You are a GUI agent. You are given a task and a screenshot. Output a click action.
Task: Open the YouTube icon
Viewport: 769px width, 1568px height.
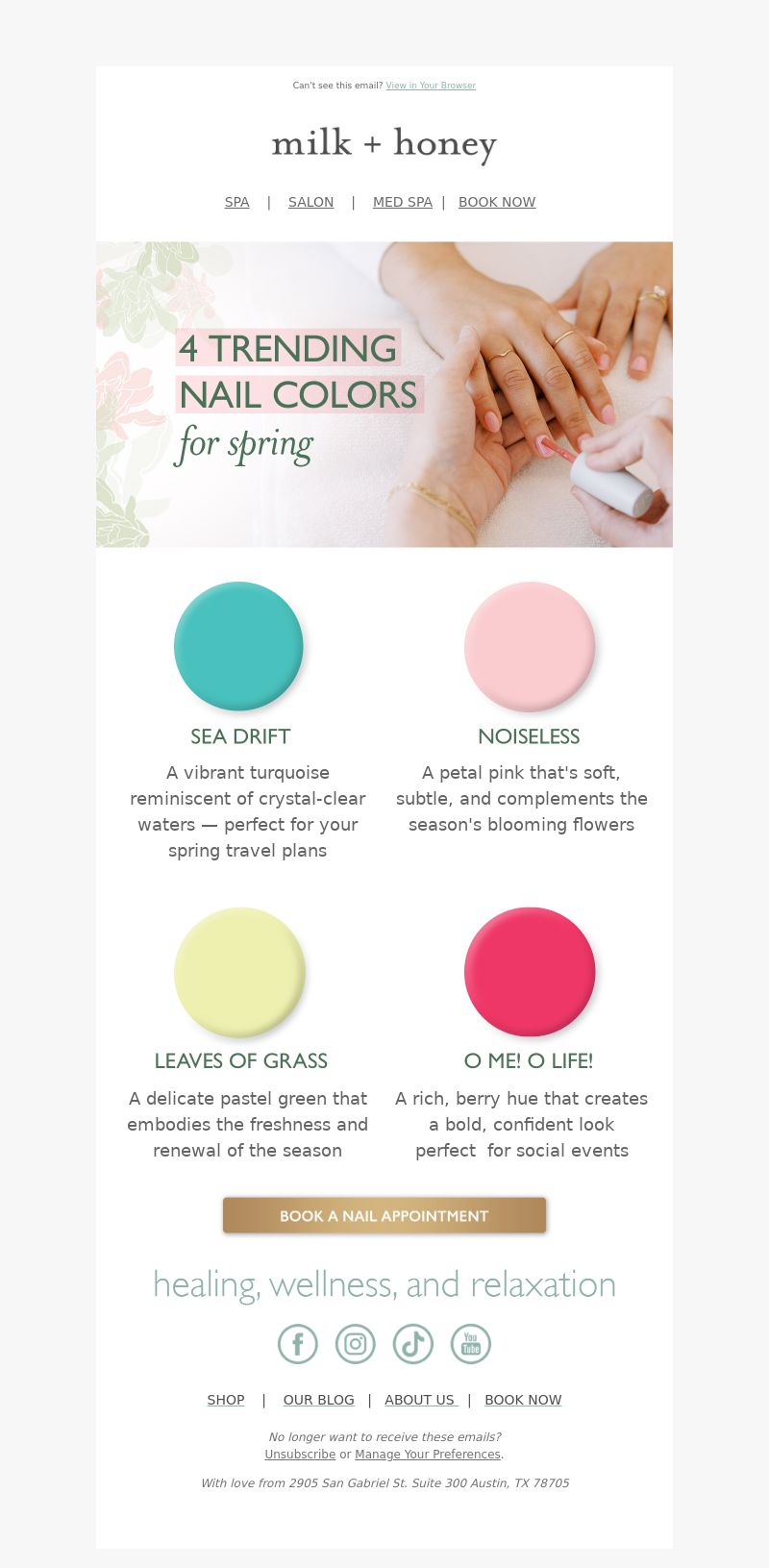pyautogui.click(x=471, y=1343)
